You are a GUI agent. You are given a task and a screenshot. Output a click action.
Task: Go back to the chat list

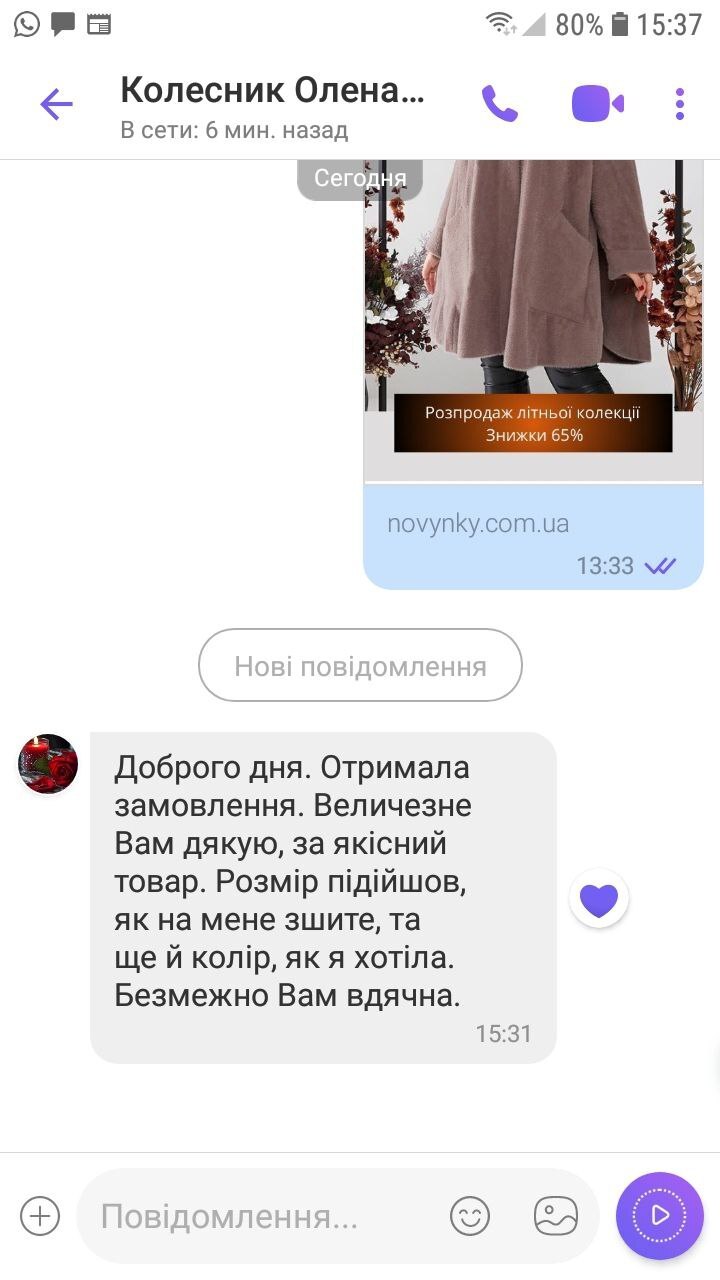coord(56,104)
